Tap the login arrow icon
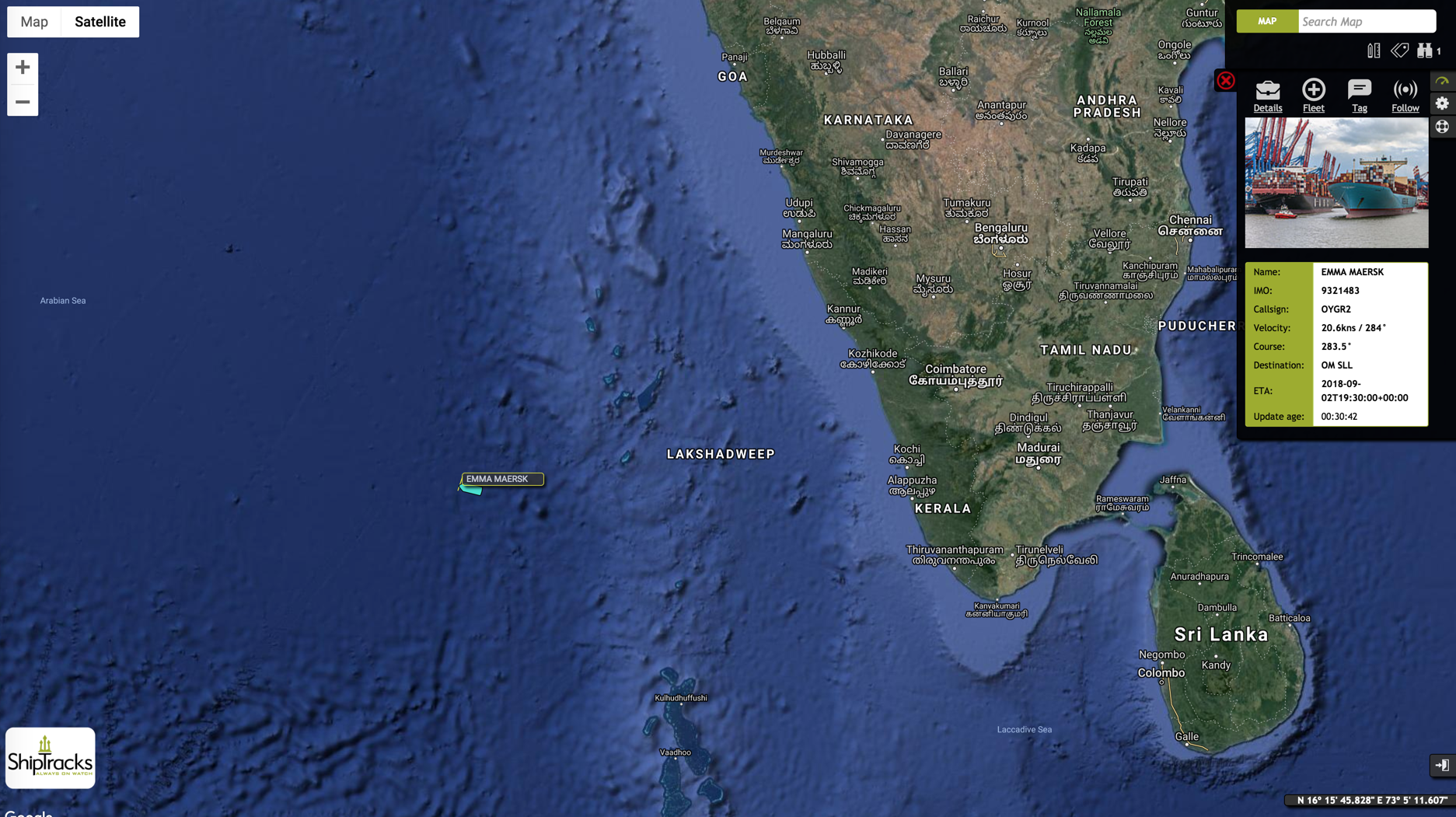This screenshot has width=1456, height=817. tap(1442, 765)
